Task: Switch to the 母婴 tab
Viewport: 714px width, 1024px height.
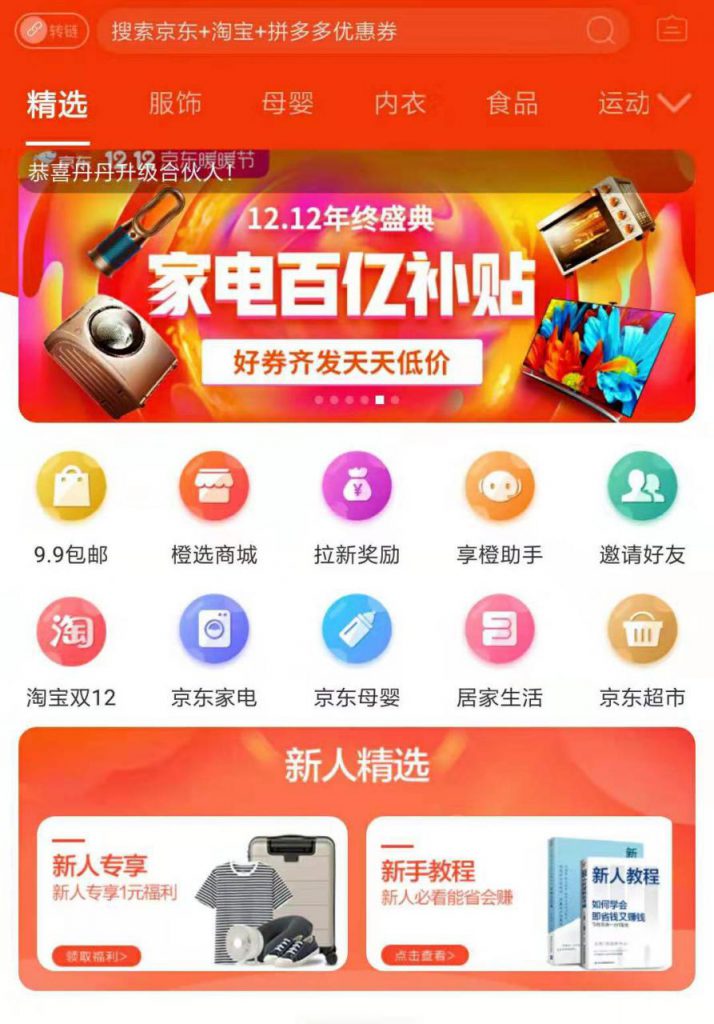Action: pyautogui.click(x=287, y=103)
